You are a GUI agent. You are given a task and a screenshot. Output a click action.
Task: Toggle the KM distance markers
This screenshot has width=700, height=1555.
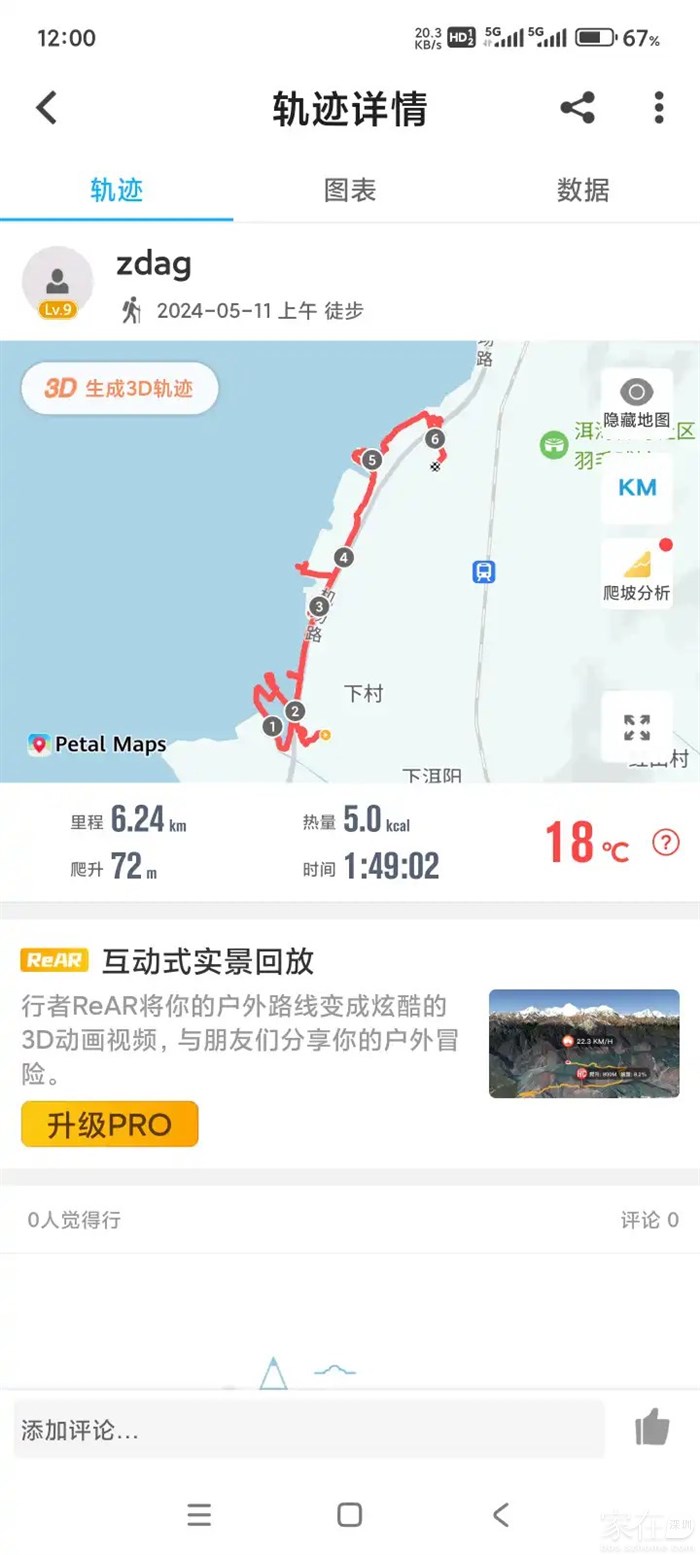click(x=637, y=488)
